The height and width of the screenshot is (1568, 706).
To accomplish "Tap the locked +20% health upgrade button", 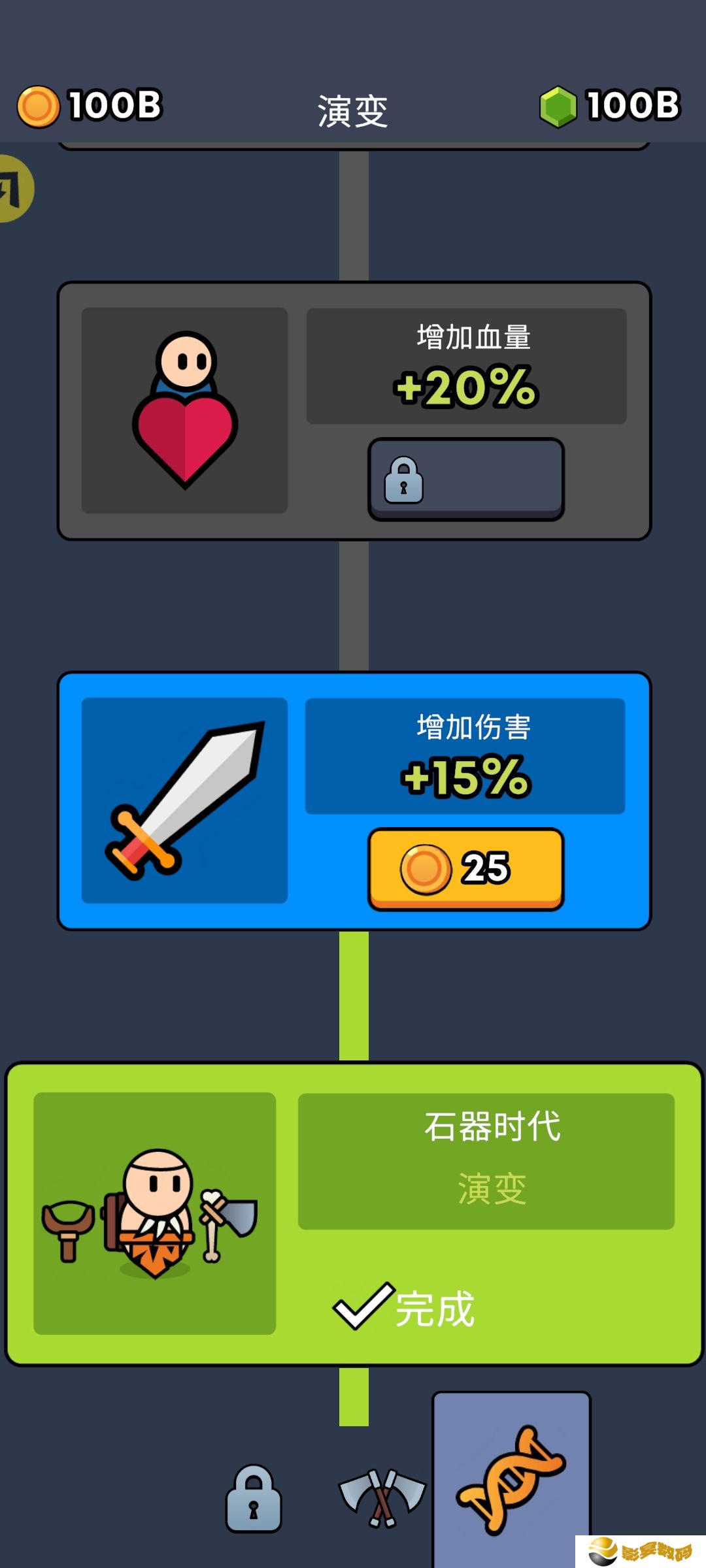I will [465, 479].
